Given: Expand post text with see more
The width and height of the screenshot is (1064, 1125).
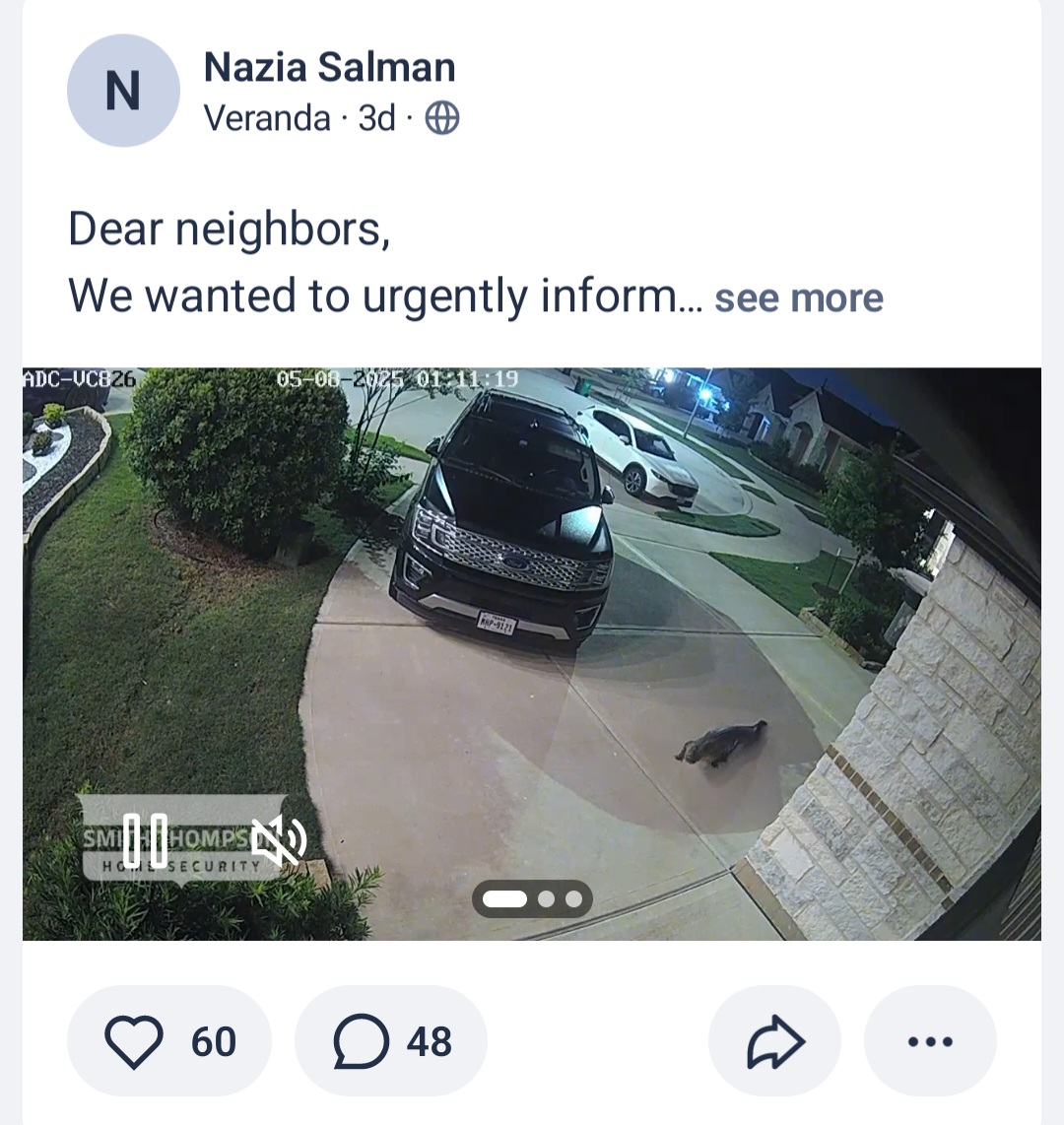Looking at the screenshot, I should [798, 298].
